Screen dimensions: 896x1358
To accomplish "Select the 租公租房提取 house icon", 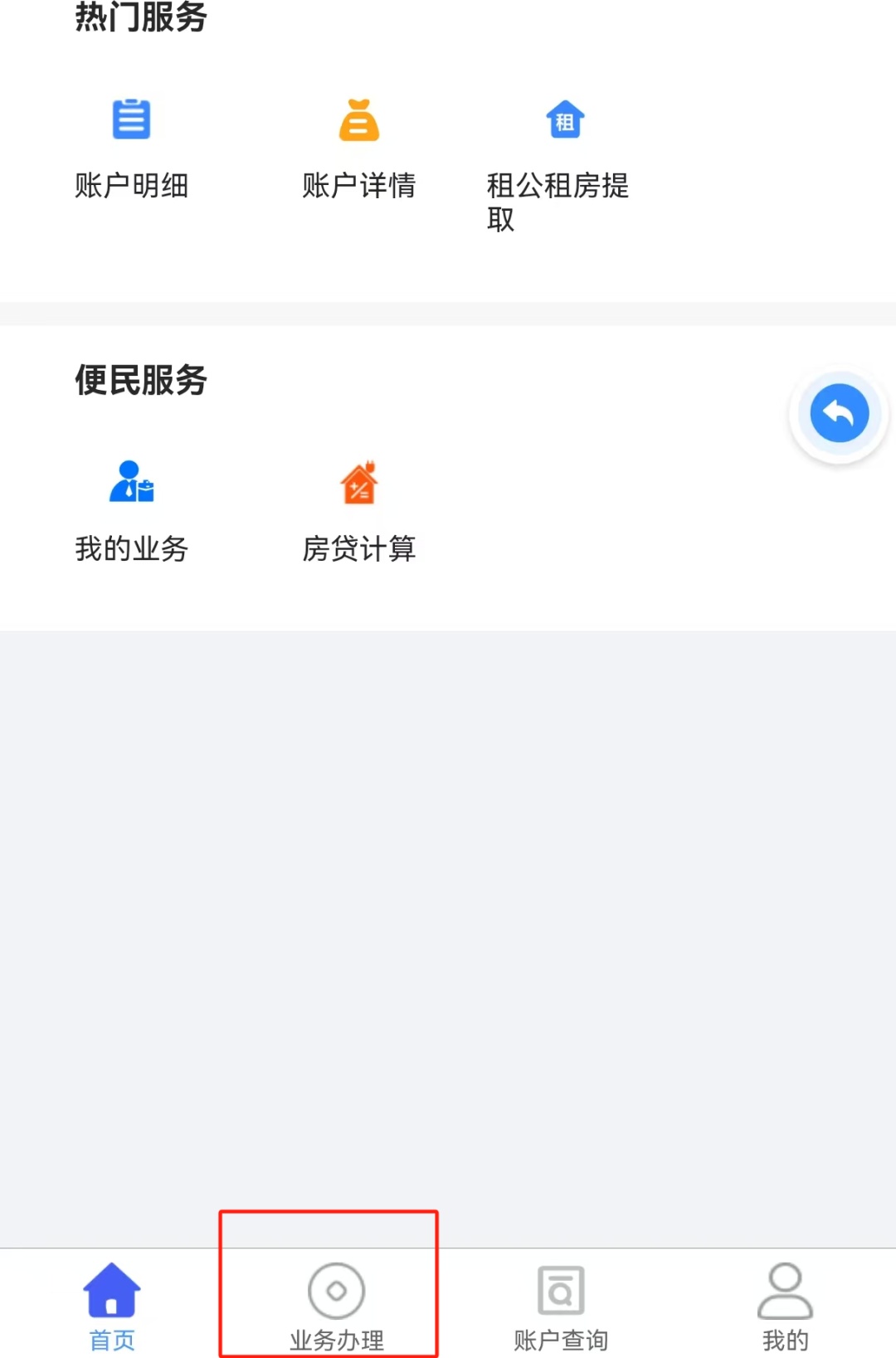I will [565, 119].
